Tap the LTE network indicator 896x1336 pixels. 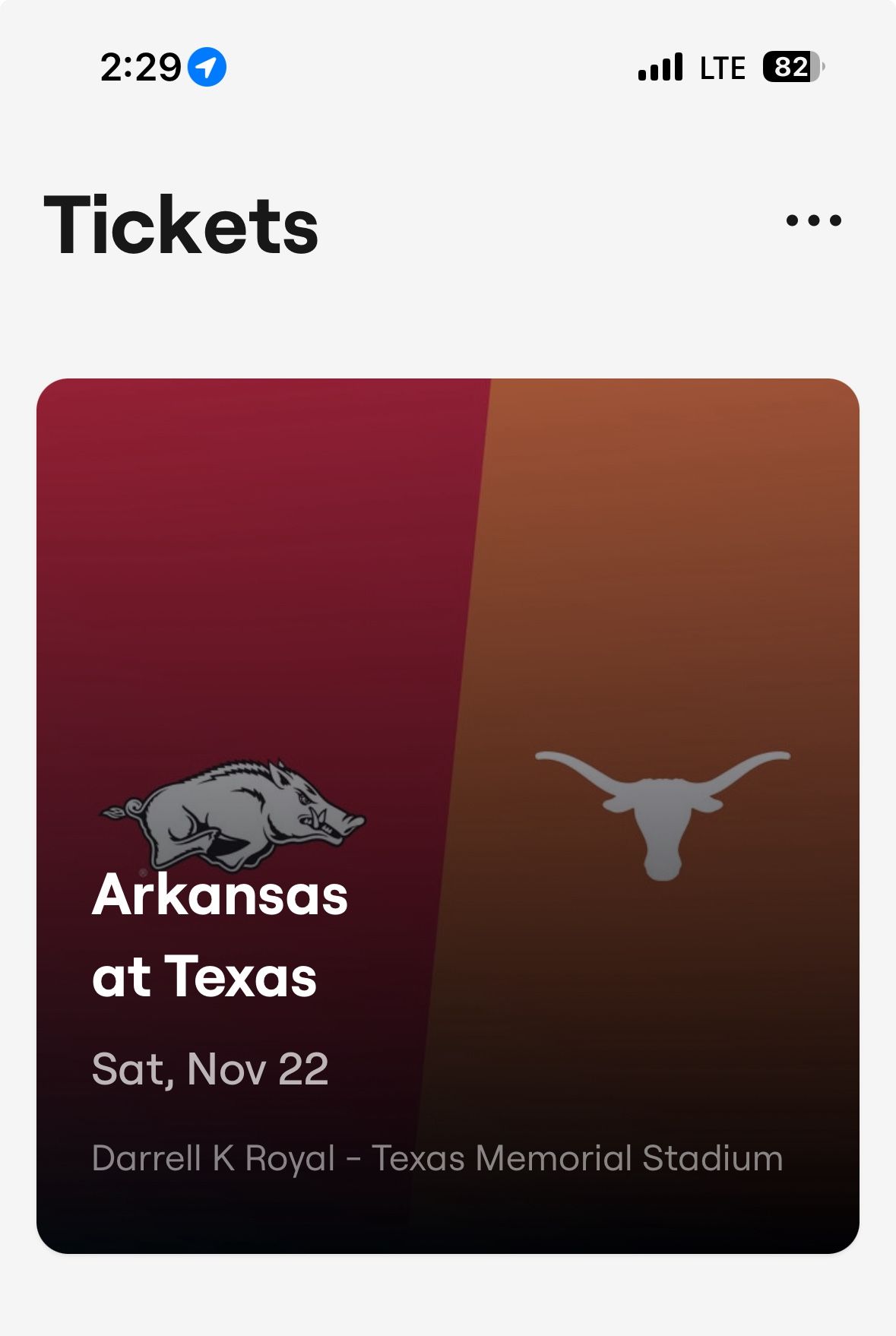coord(723,67)
